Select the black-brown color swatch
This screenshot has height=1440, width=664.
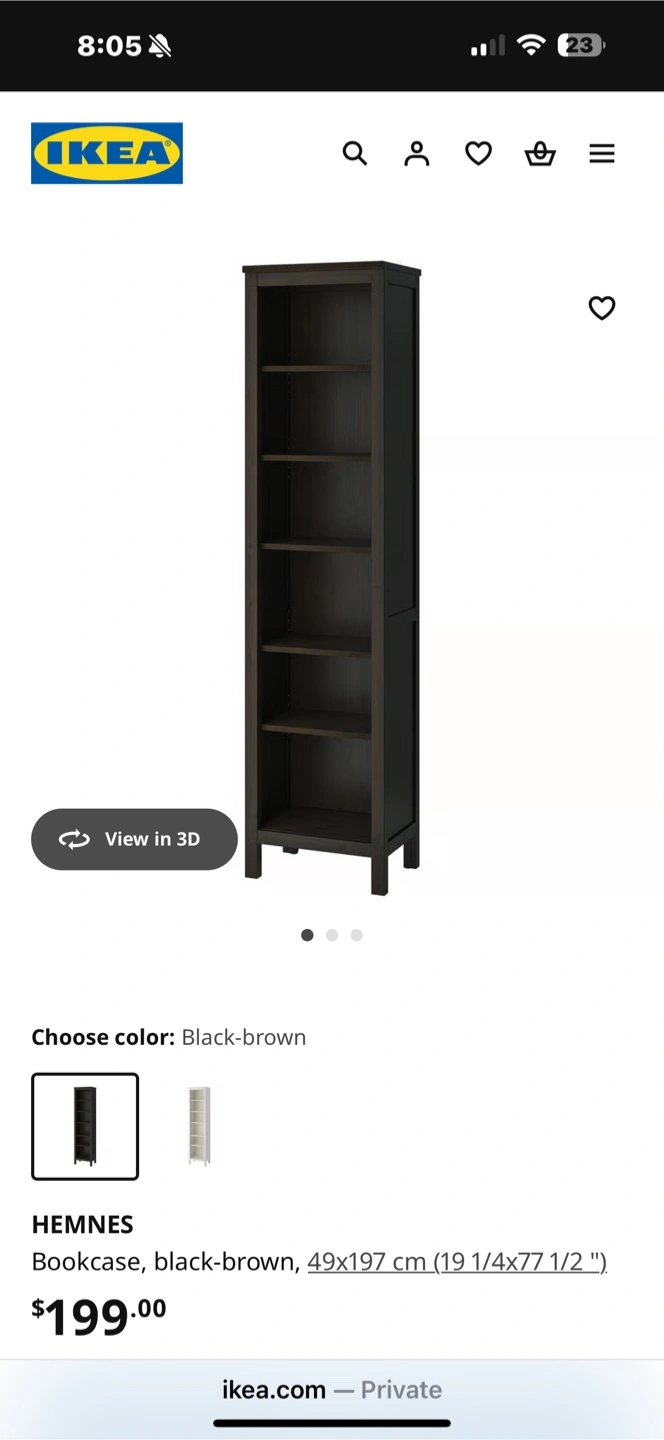[85, 1126]
